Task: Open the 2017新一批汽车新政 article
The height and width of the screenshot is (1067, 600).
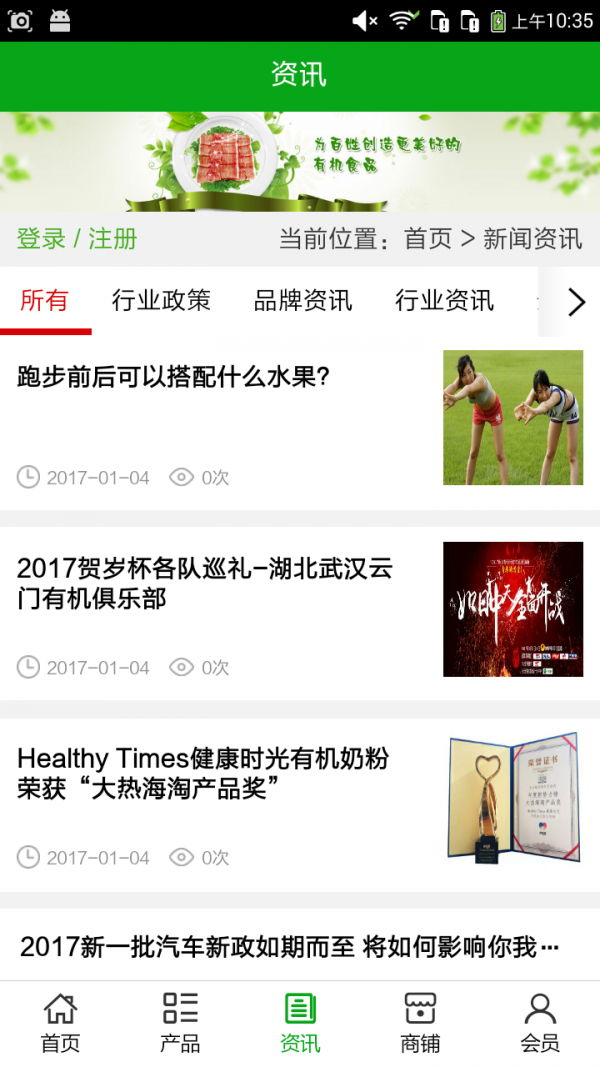Action: (290, 947)
